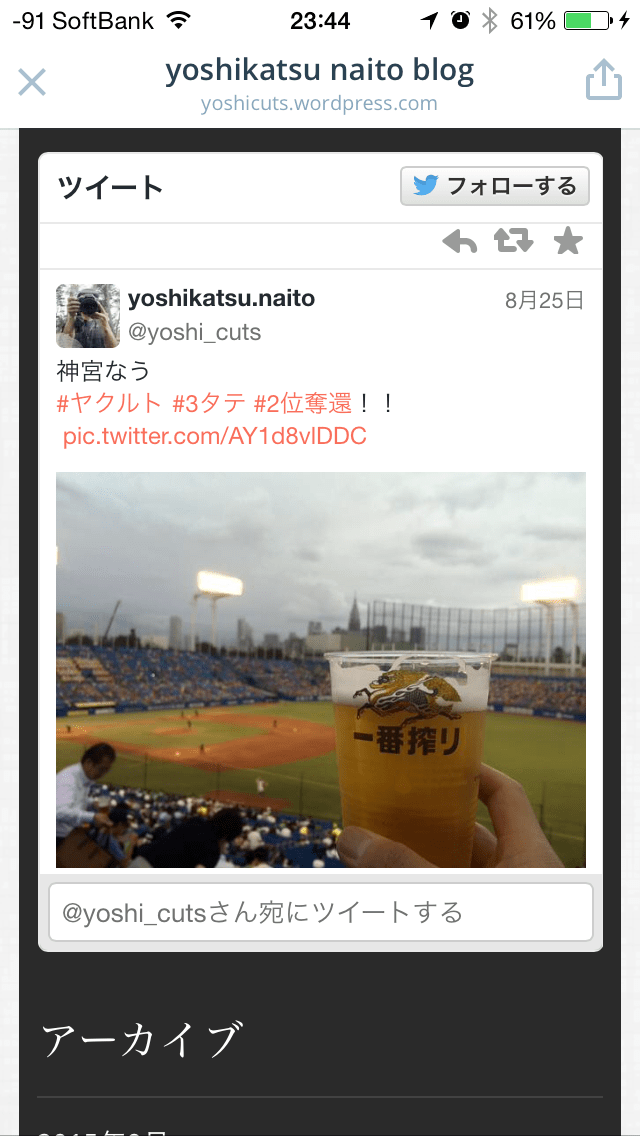Open the tweet's 8月25日 date link
The height and width of the screenshot is (1136, 640).
click(544, 300)
